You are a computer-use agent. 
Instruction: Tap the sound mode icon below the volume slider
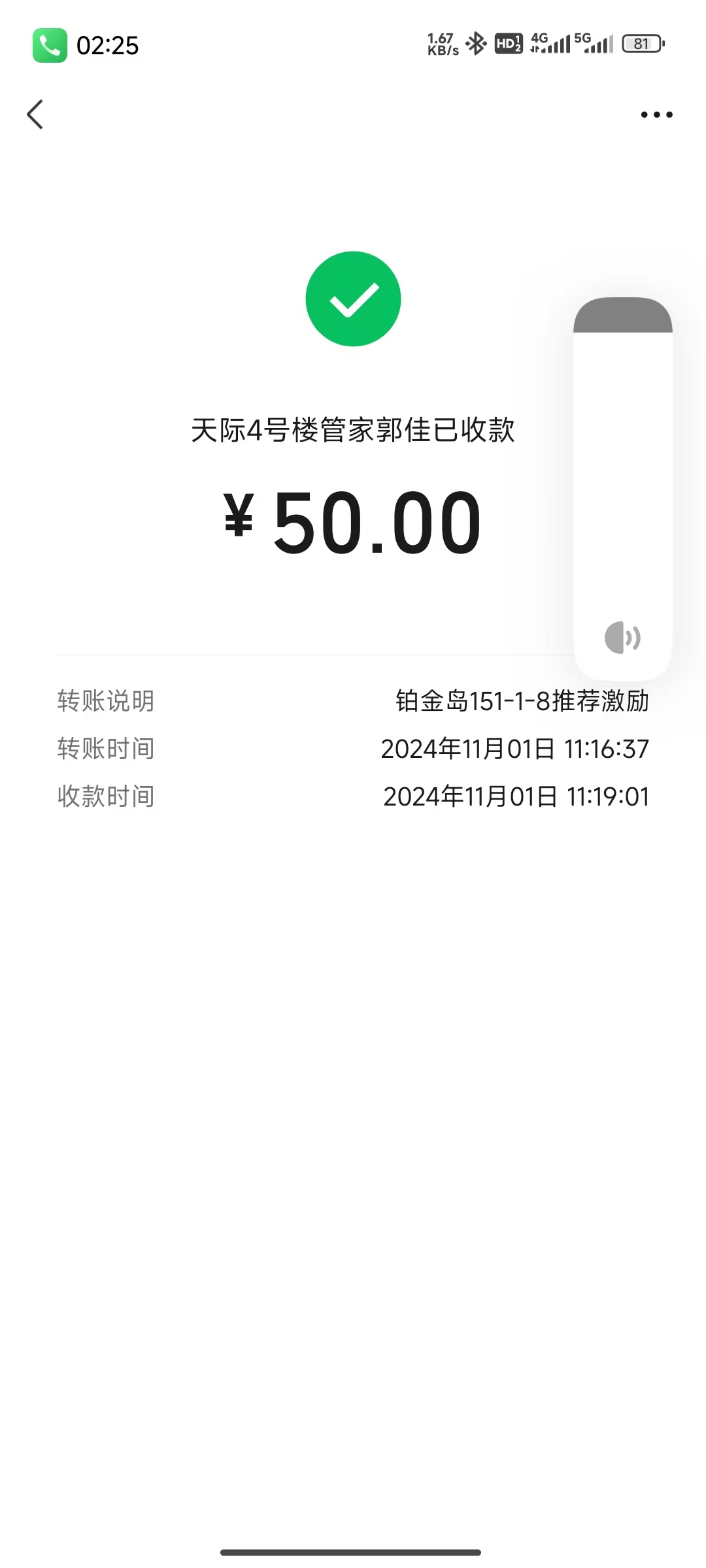pyautogui.click(x=622, y=638)
